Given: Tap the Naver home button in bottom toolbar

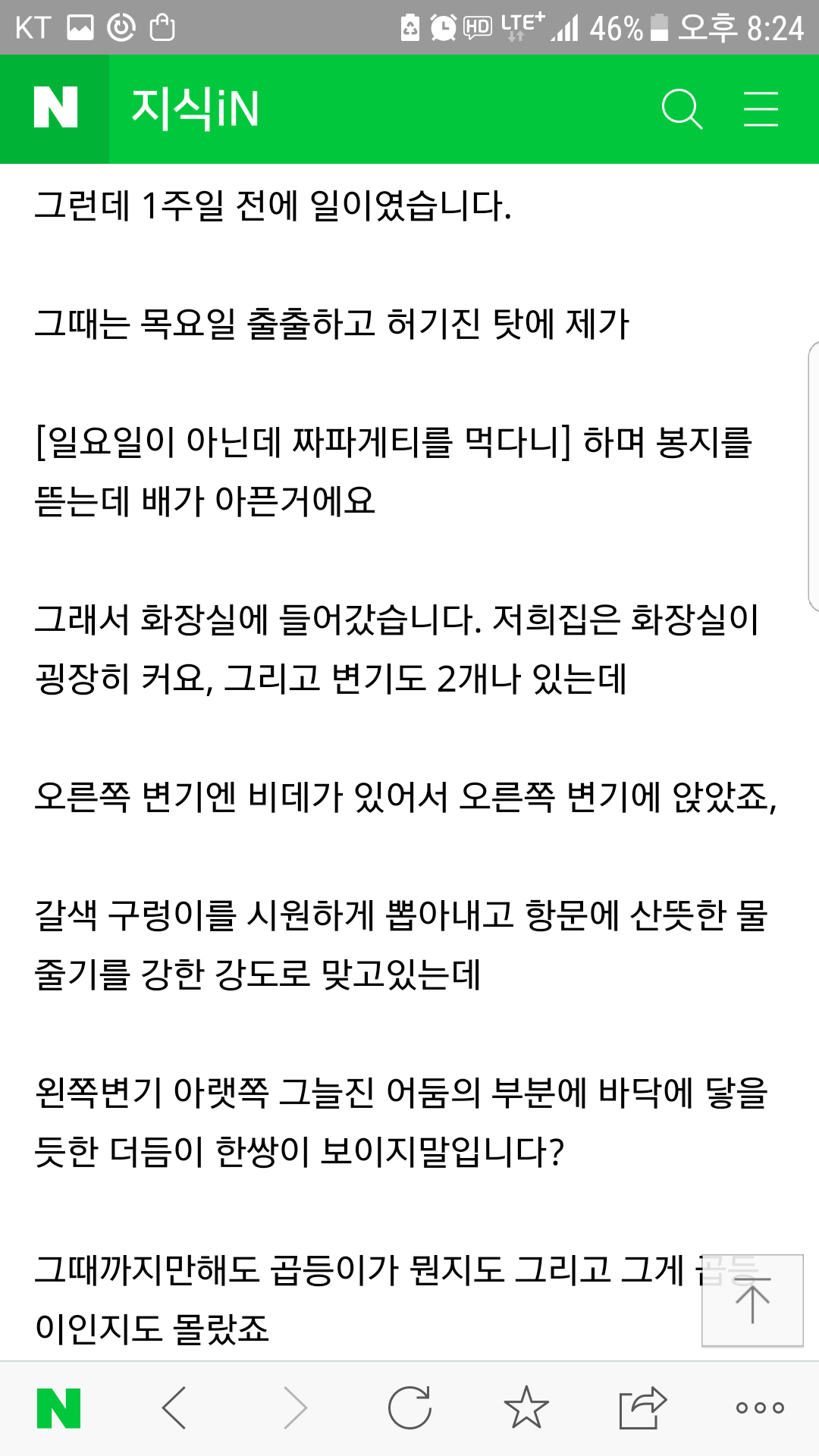Looking at the screenshot, I should click(x=58, y=1408).
